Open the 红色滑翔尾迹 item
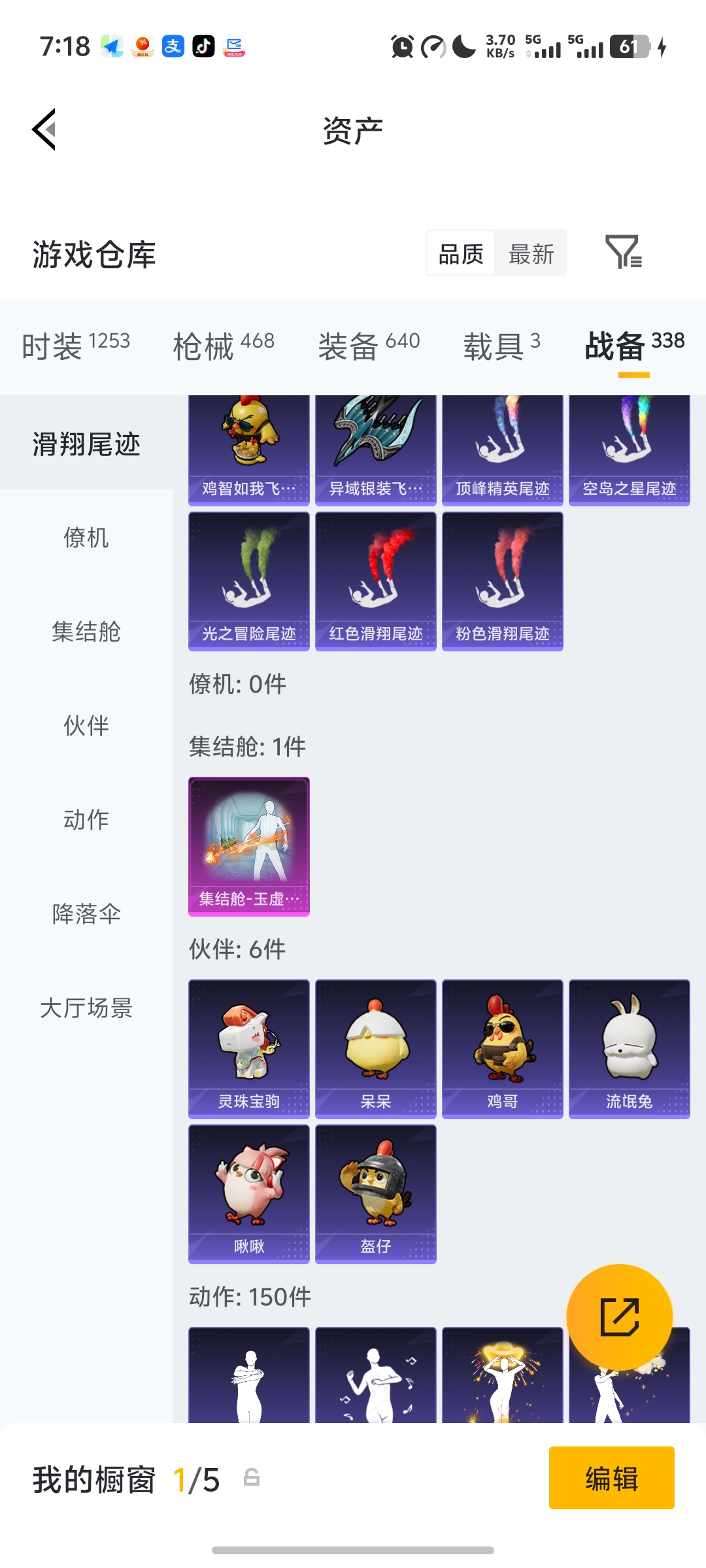This screenshot has width=706, height=1568. (x=375, y=581)
